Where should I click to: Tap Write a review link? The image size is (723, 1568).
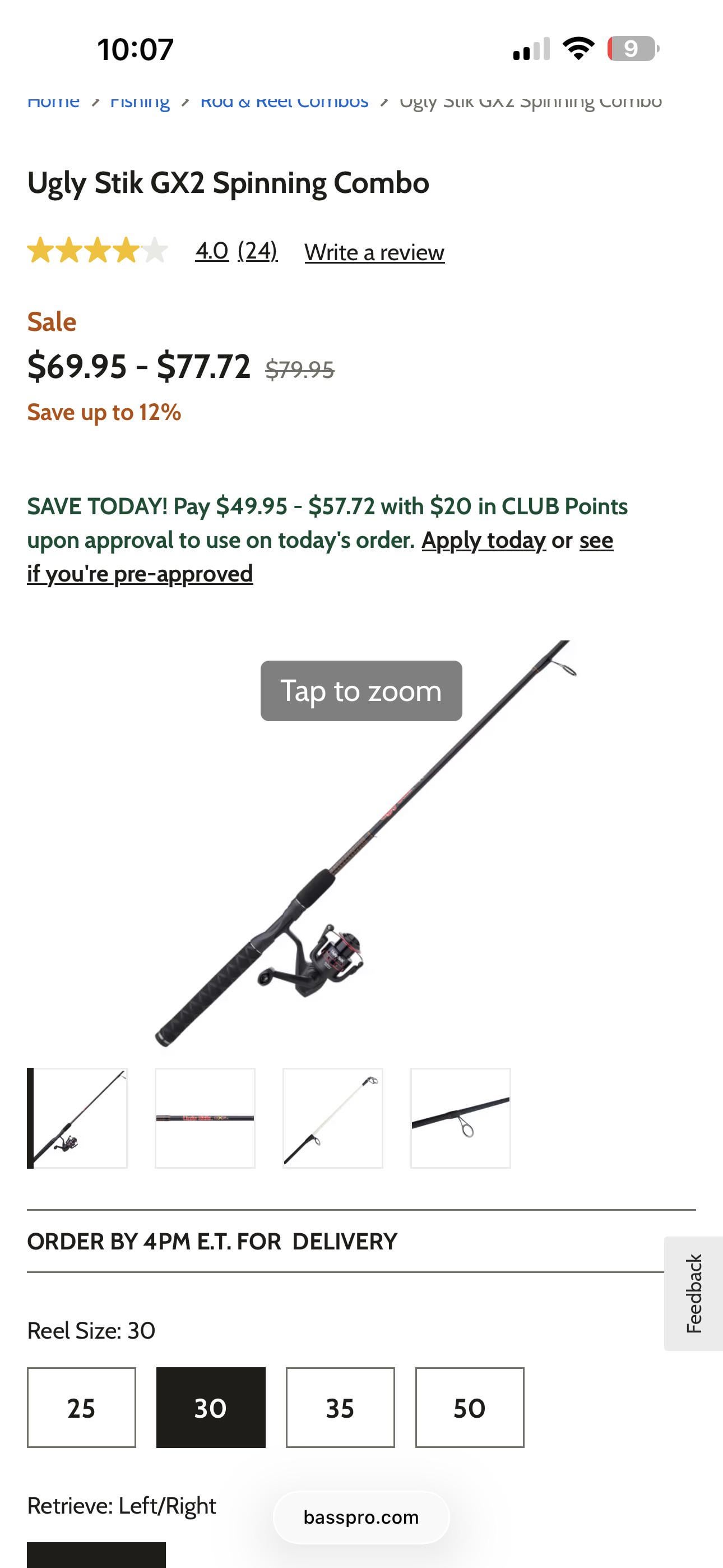coord(374,252)
